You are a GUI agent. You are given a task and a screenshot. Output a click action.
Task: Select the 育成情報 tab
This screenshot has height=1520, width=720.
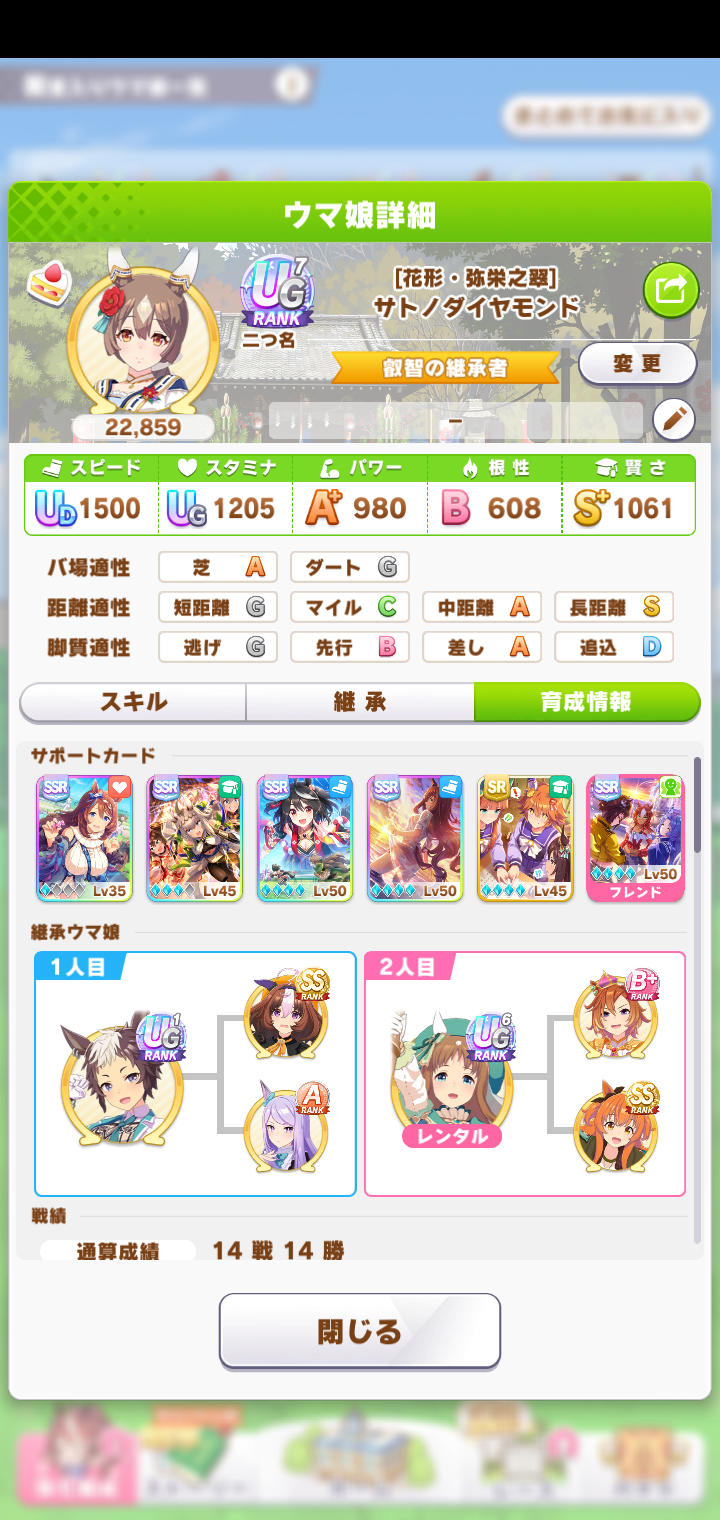click(586, 702)
